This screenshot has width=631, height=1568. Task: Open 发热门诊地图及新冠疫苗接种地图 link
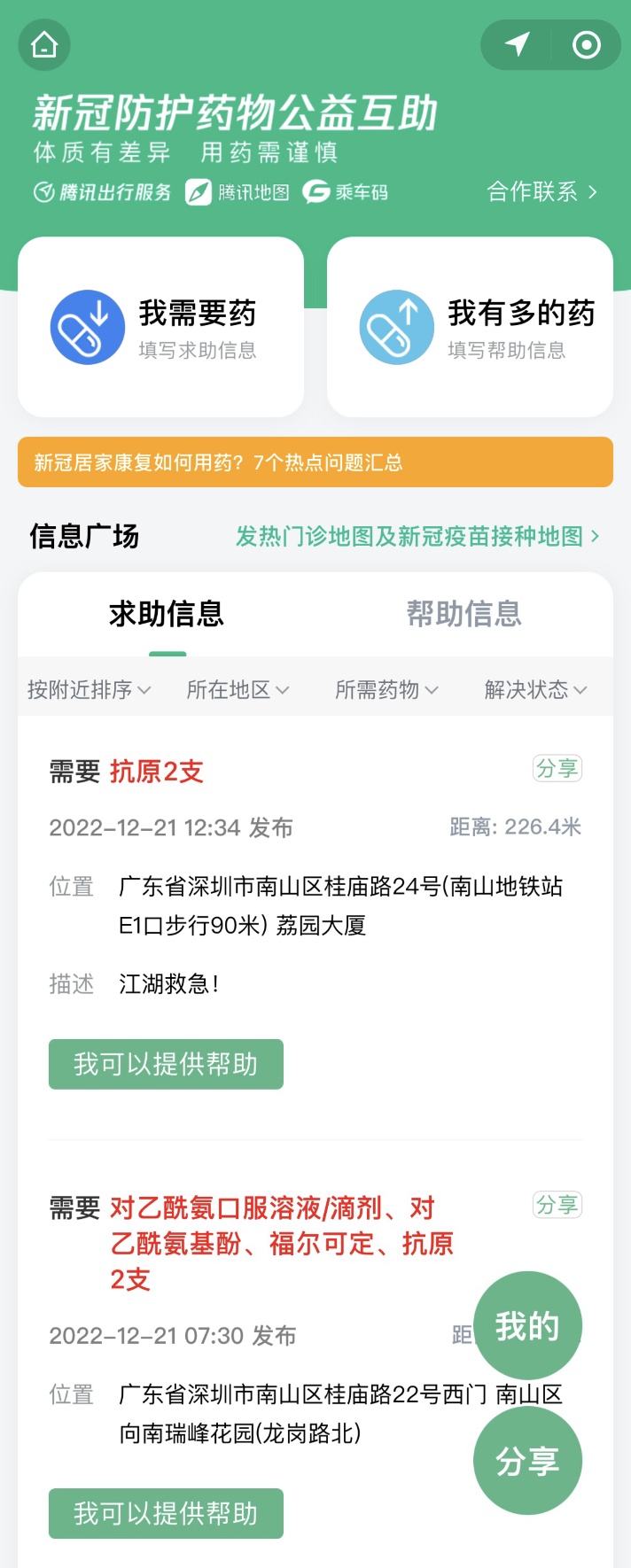(417, 536)
